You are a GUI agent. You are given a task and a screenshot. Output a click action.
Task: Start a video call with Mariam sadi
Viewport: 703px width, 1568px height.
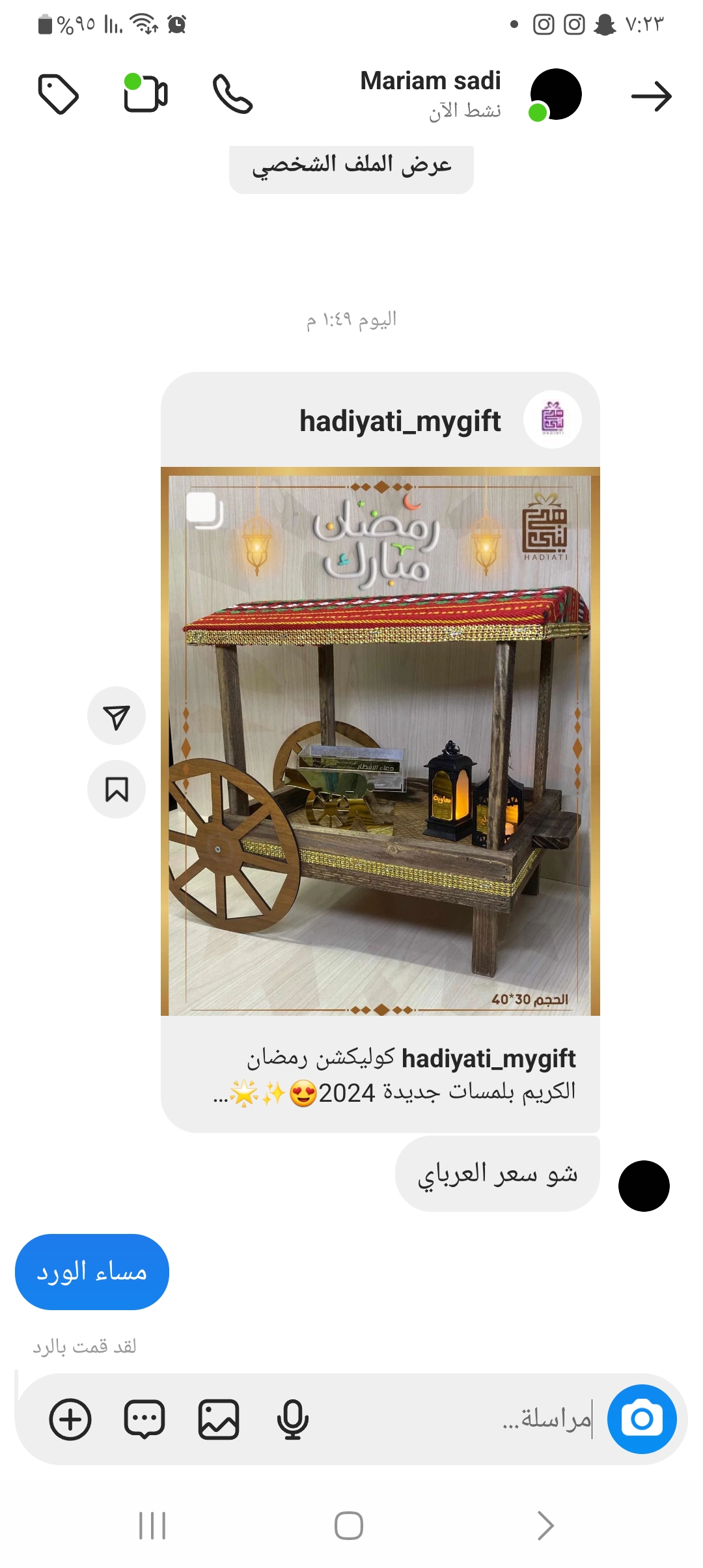pyautogui.click(x=146, y=94)
